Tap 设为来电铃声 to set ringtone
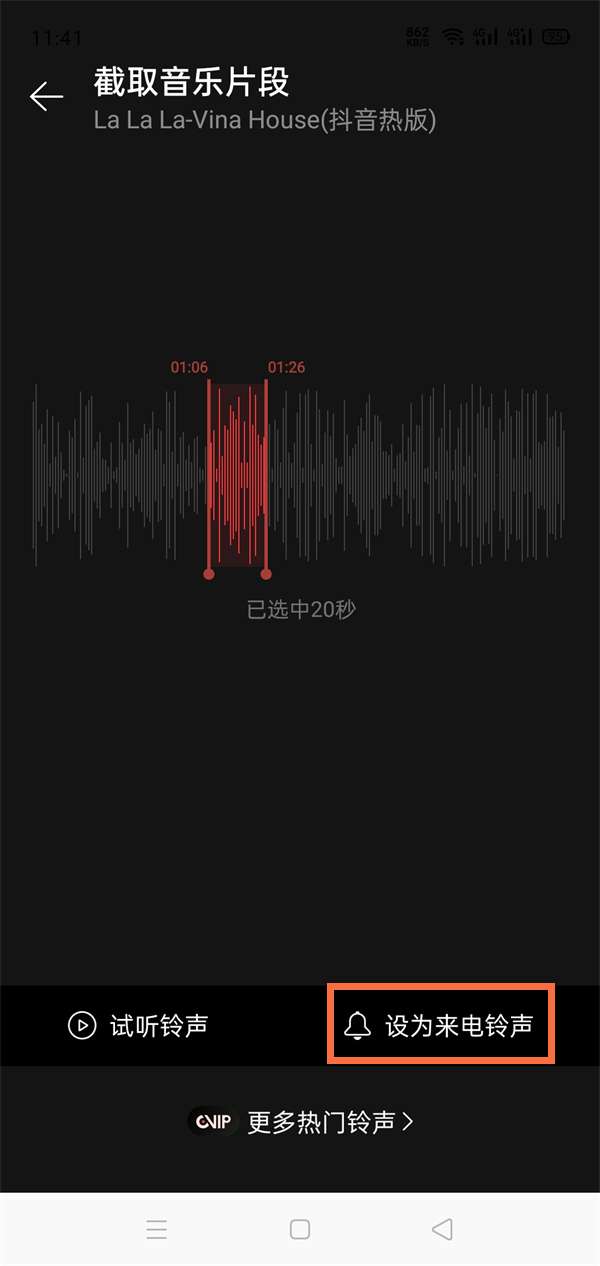The image size is (600, 1266). coord(440,1025)
